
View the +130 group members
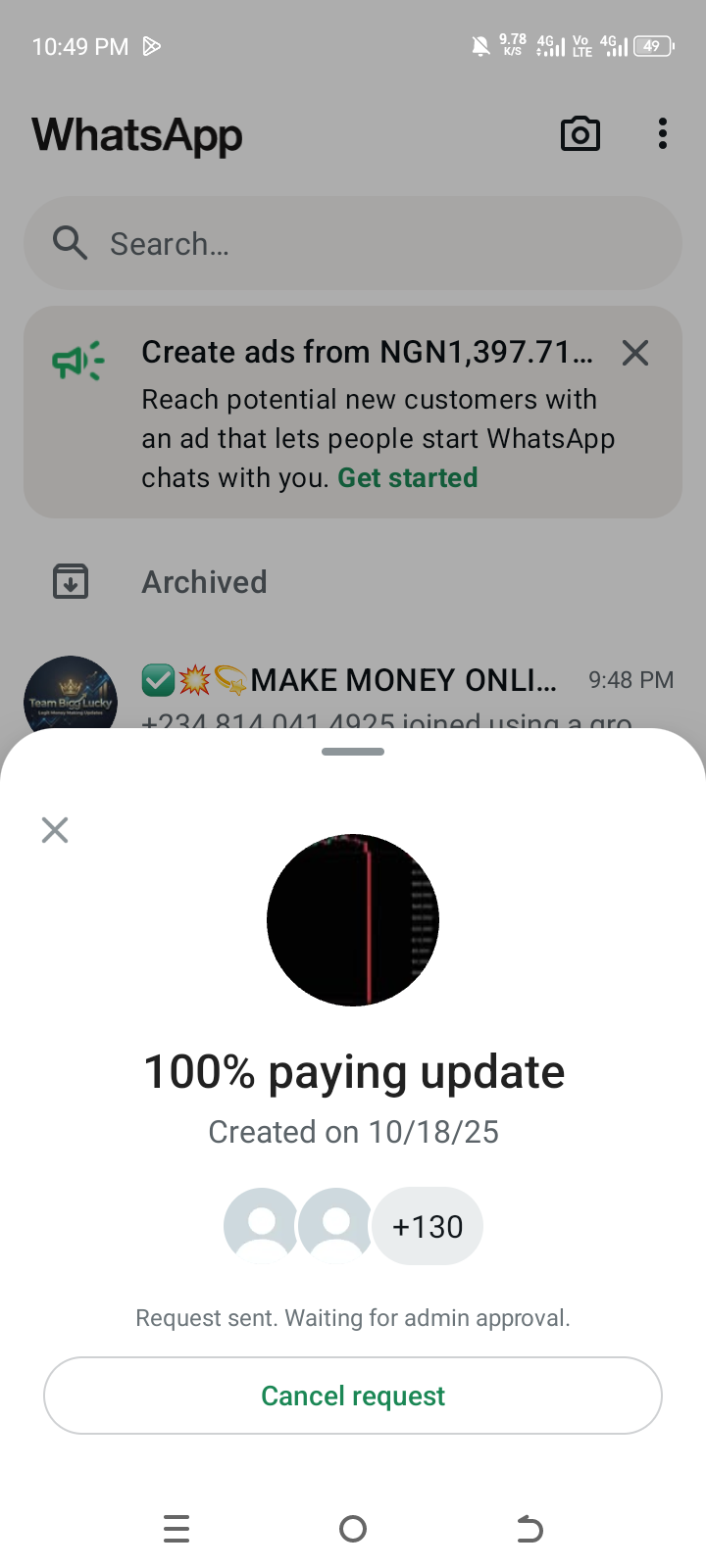click(x=428, y=1226)
